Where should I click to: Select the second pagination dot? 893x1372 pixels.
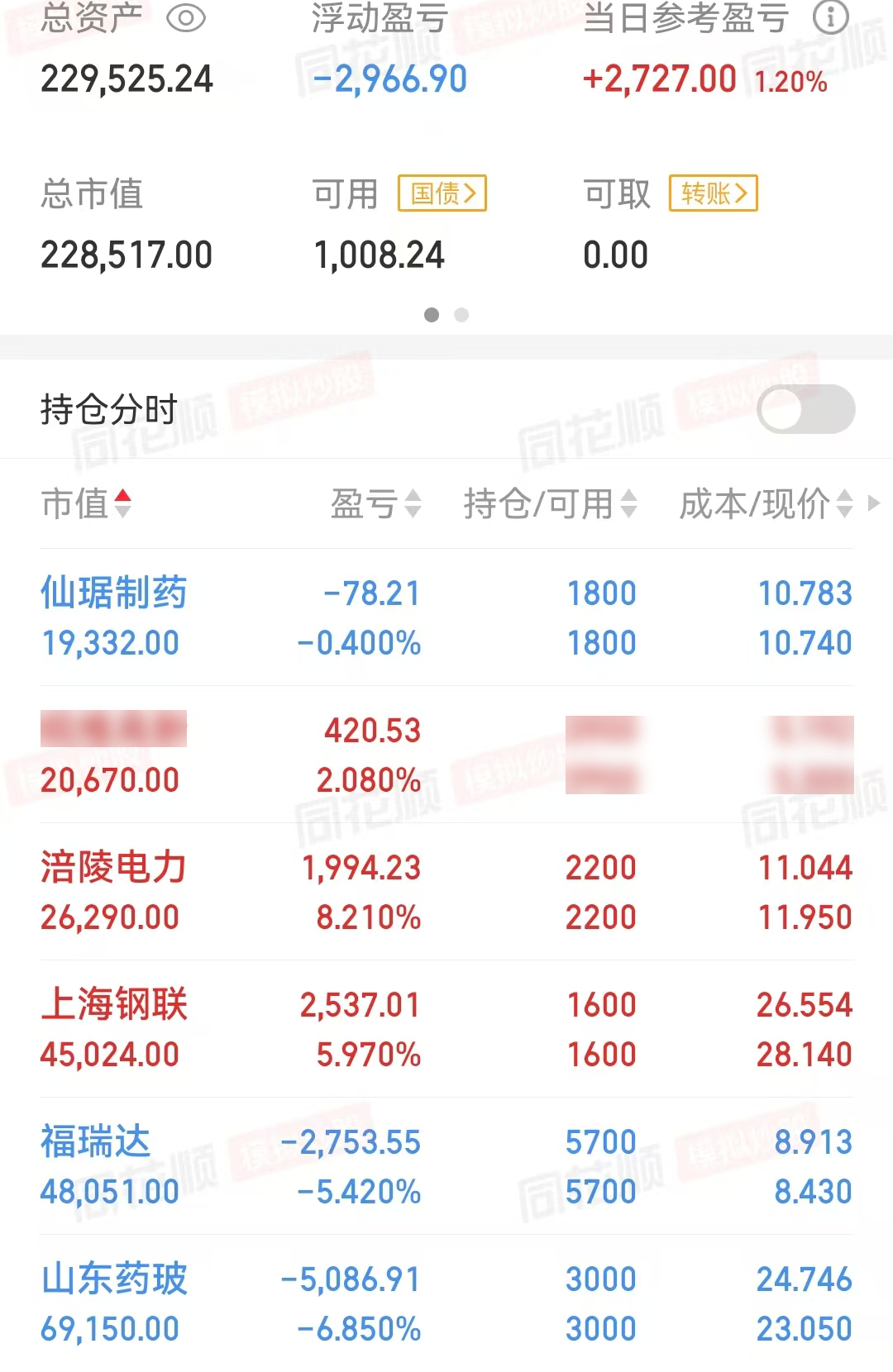pos(461,315)
